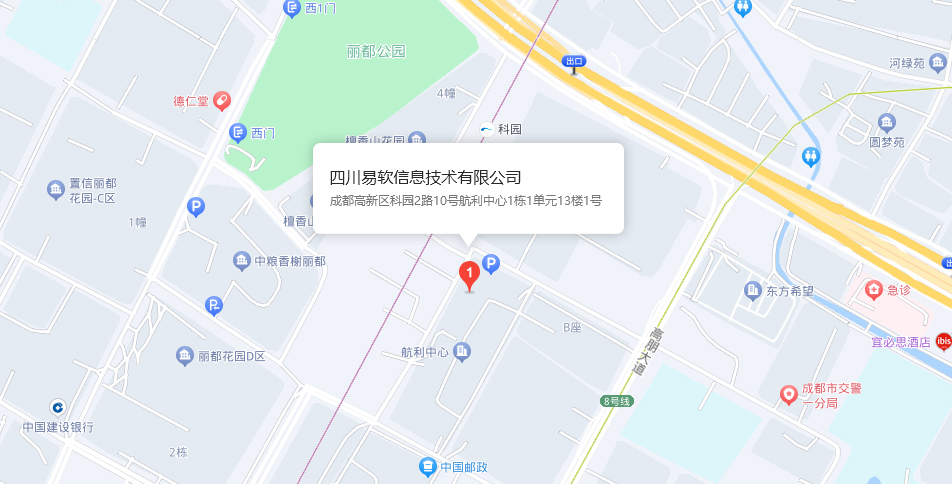Open the 东方希望 building marker
Image resolution: width=952 pixels, height=484 pixels.
753,291
